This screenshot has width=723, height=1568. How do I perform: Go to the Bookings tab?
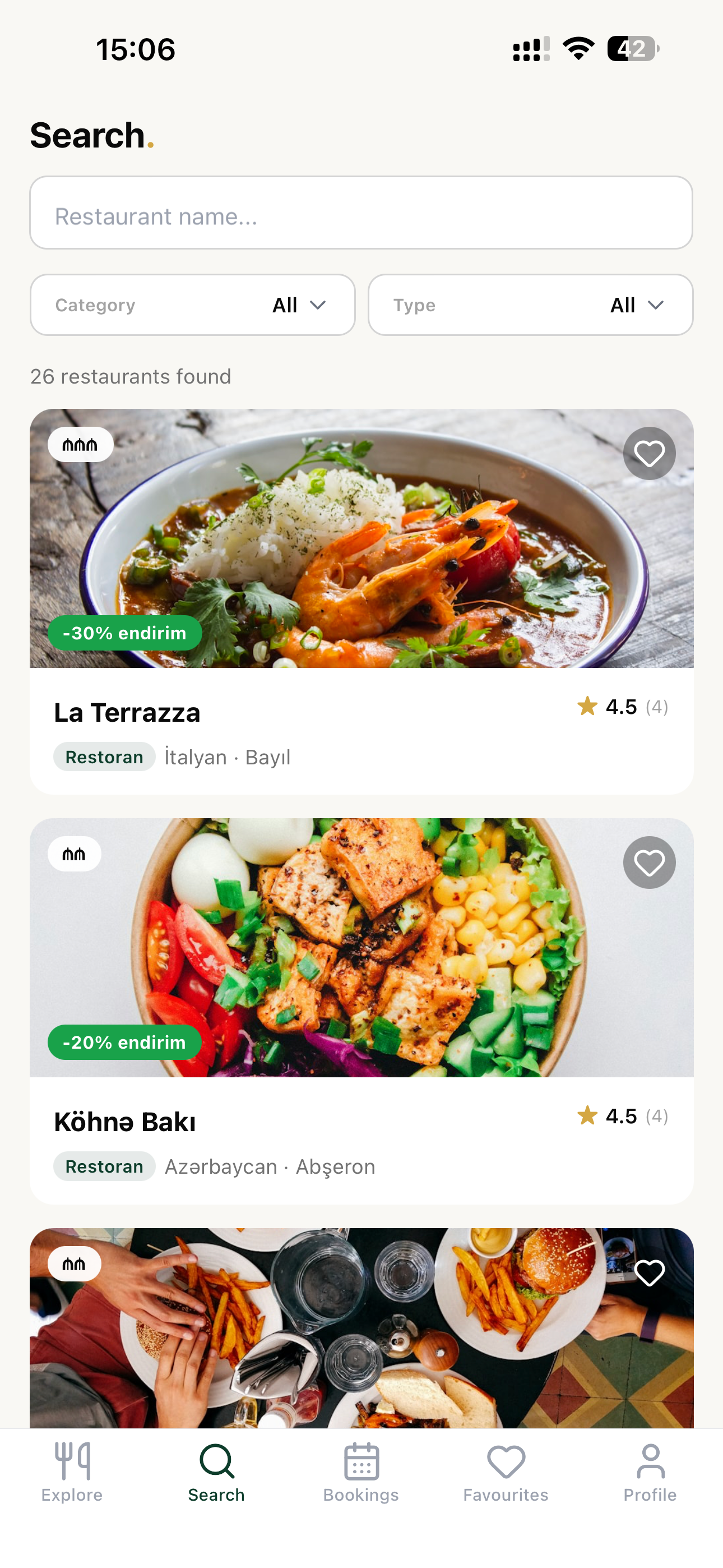361,1473
